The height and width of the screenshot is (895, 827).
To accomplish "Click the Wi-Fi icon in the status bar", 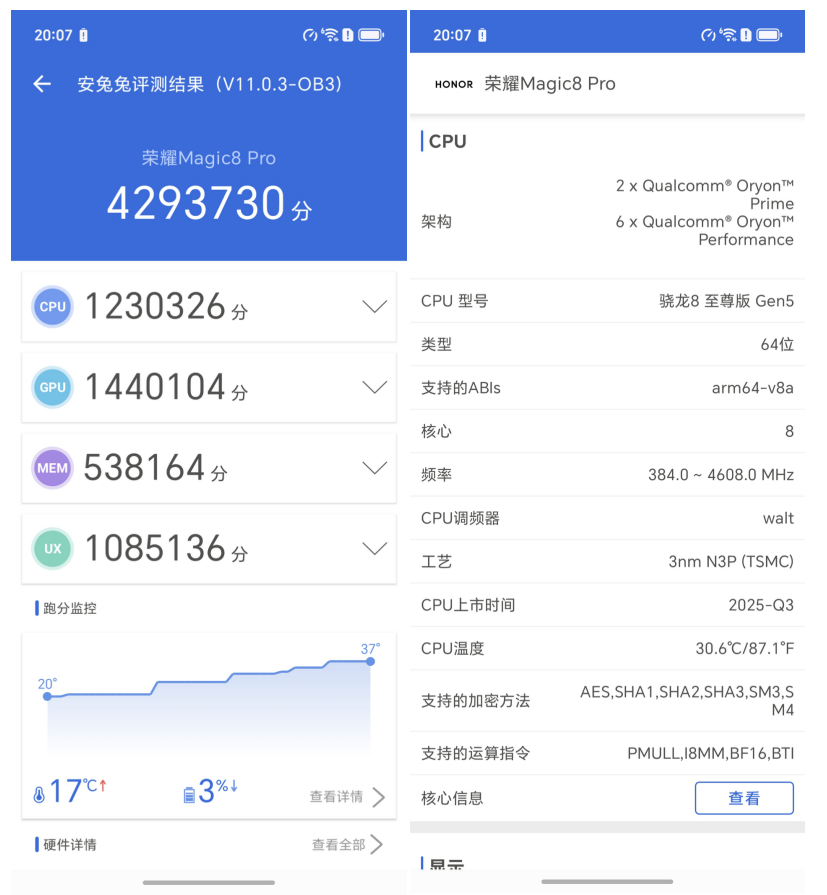I will (330, 33).
